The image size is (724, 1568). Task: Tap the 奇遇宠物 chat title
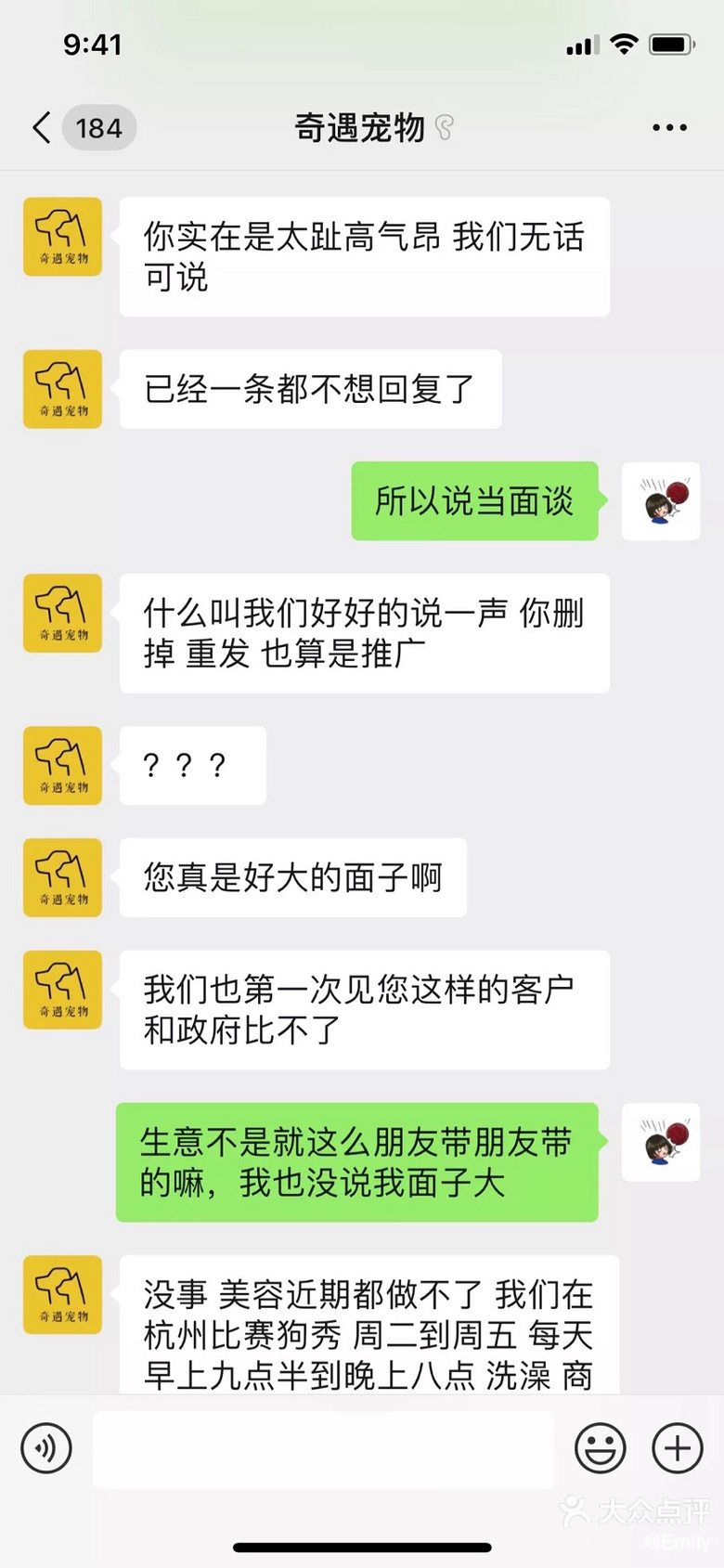[361, 128]
